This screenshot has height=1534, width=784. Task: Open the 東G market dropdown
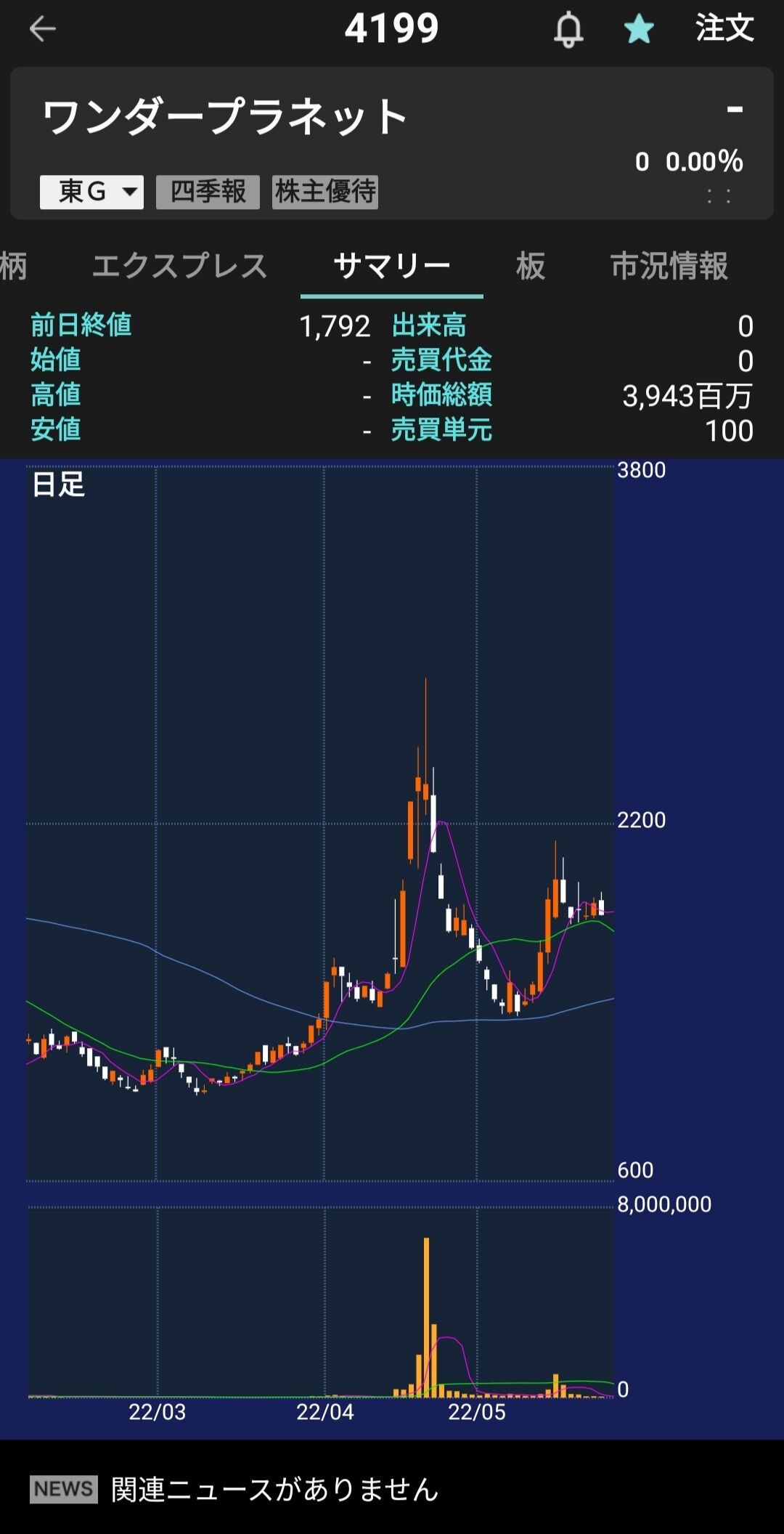(x=91, y=192)
